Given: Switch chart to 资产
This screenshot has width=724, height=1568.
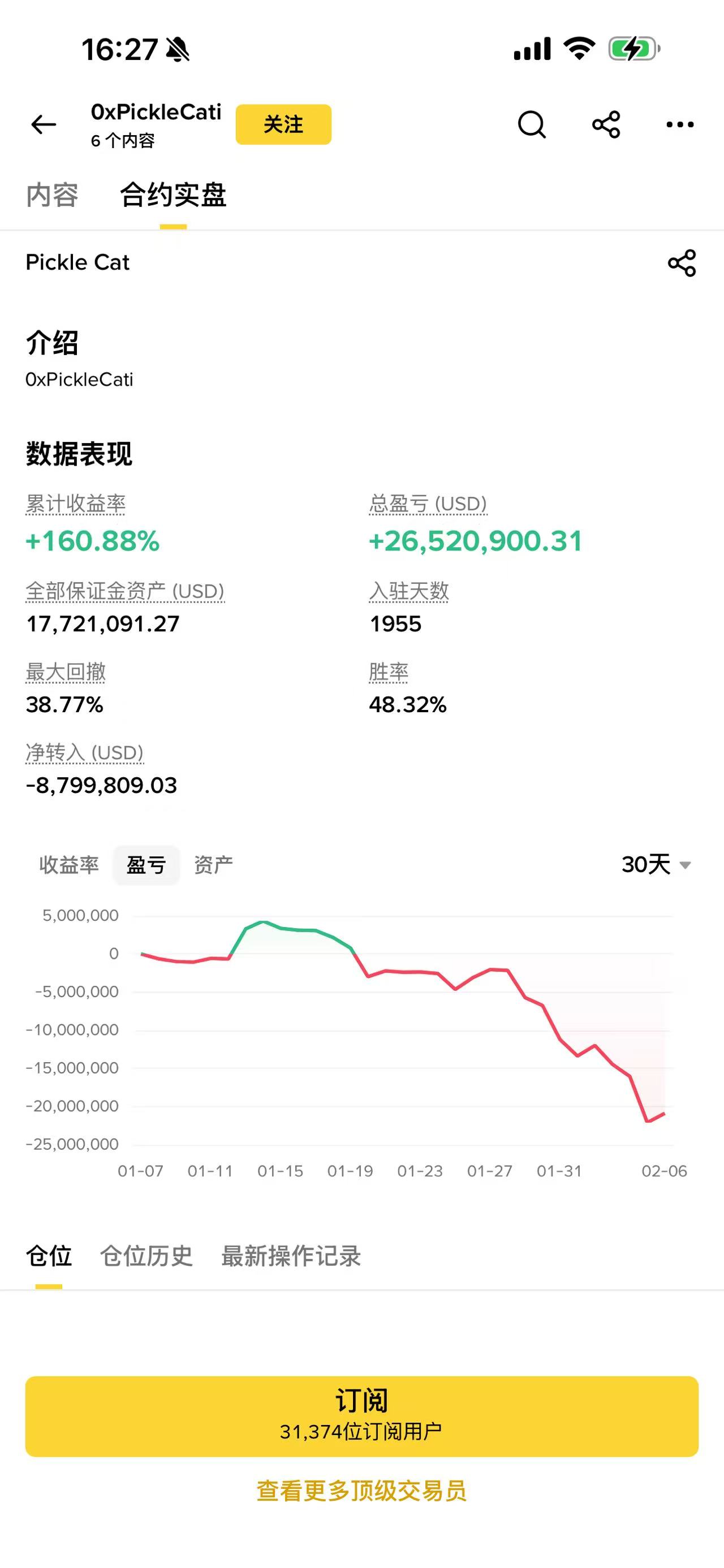Looking at the screenshot, I should coord(213,865).
